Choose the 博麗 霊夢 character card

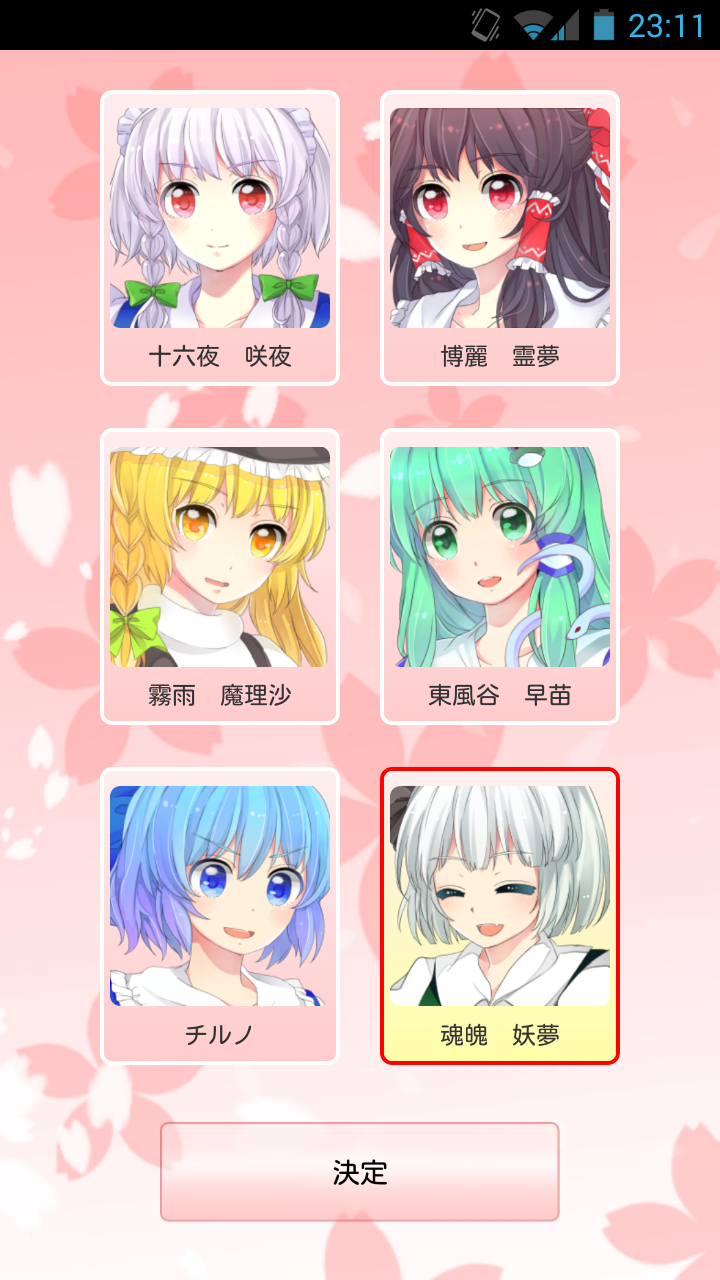500,238
